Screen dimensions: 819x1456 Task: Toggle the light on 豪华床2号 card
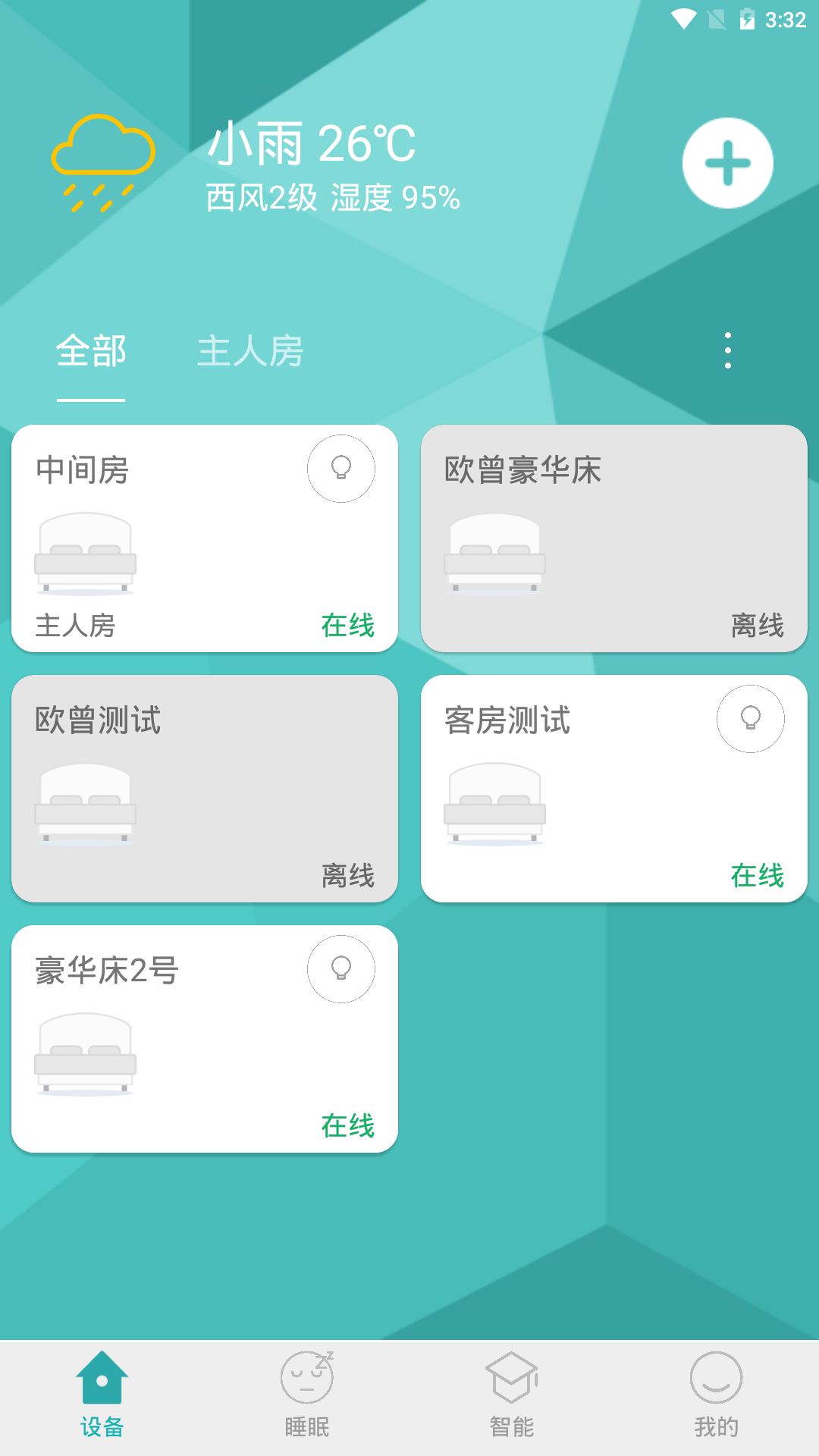(341, 969)
